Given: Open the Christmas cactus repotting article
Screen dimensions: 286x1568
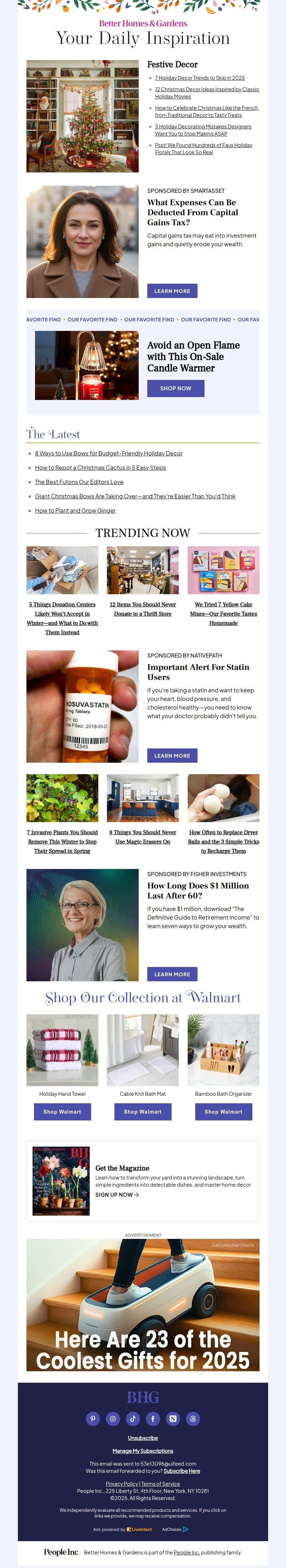Looking at the screenshot, I should [100, 468].
